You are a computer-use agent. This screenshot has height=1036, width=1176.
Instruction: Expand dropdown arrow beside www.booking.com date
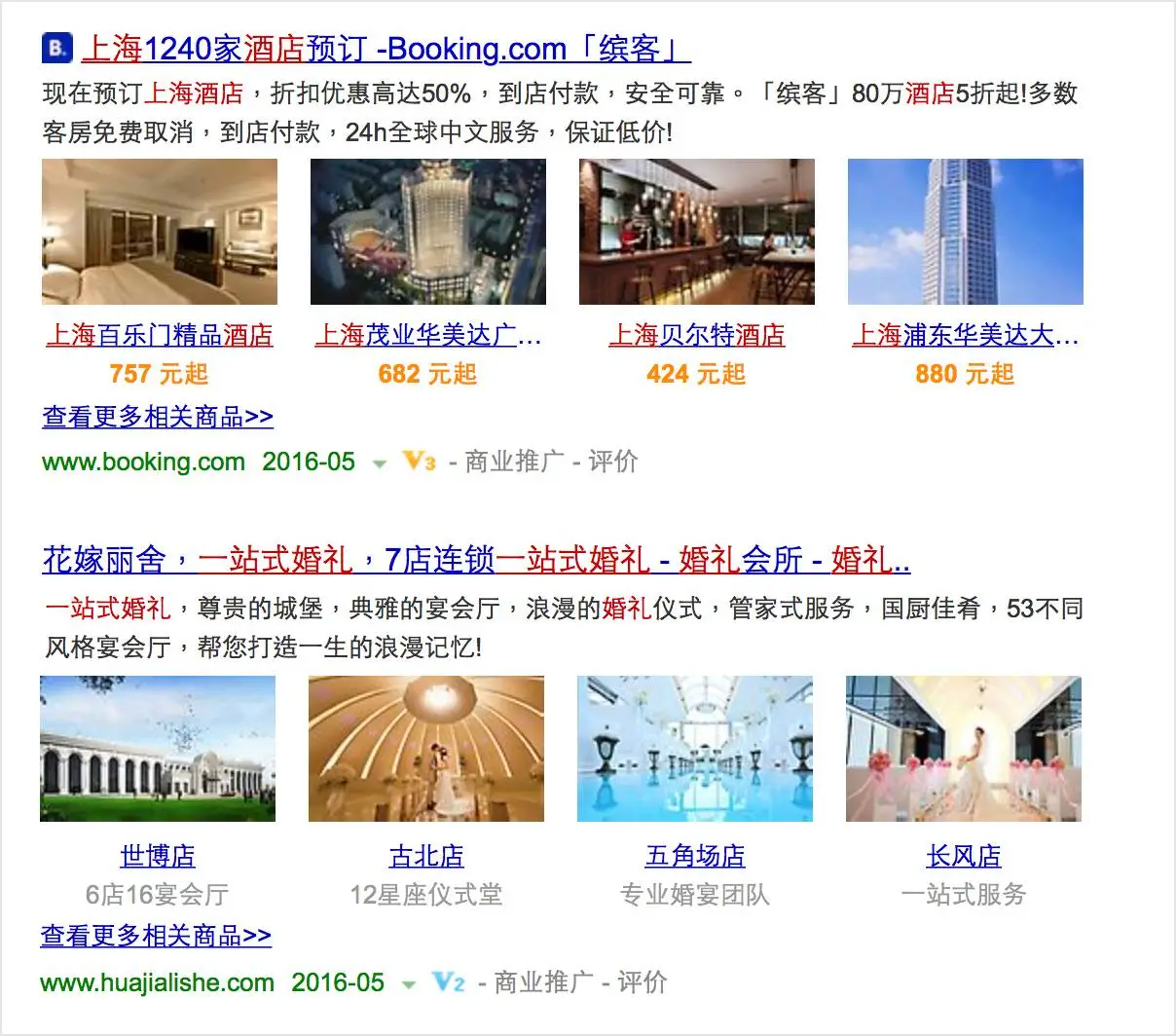point(380,463)
